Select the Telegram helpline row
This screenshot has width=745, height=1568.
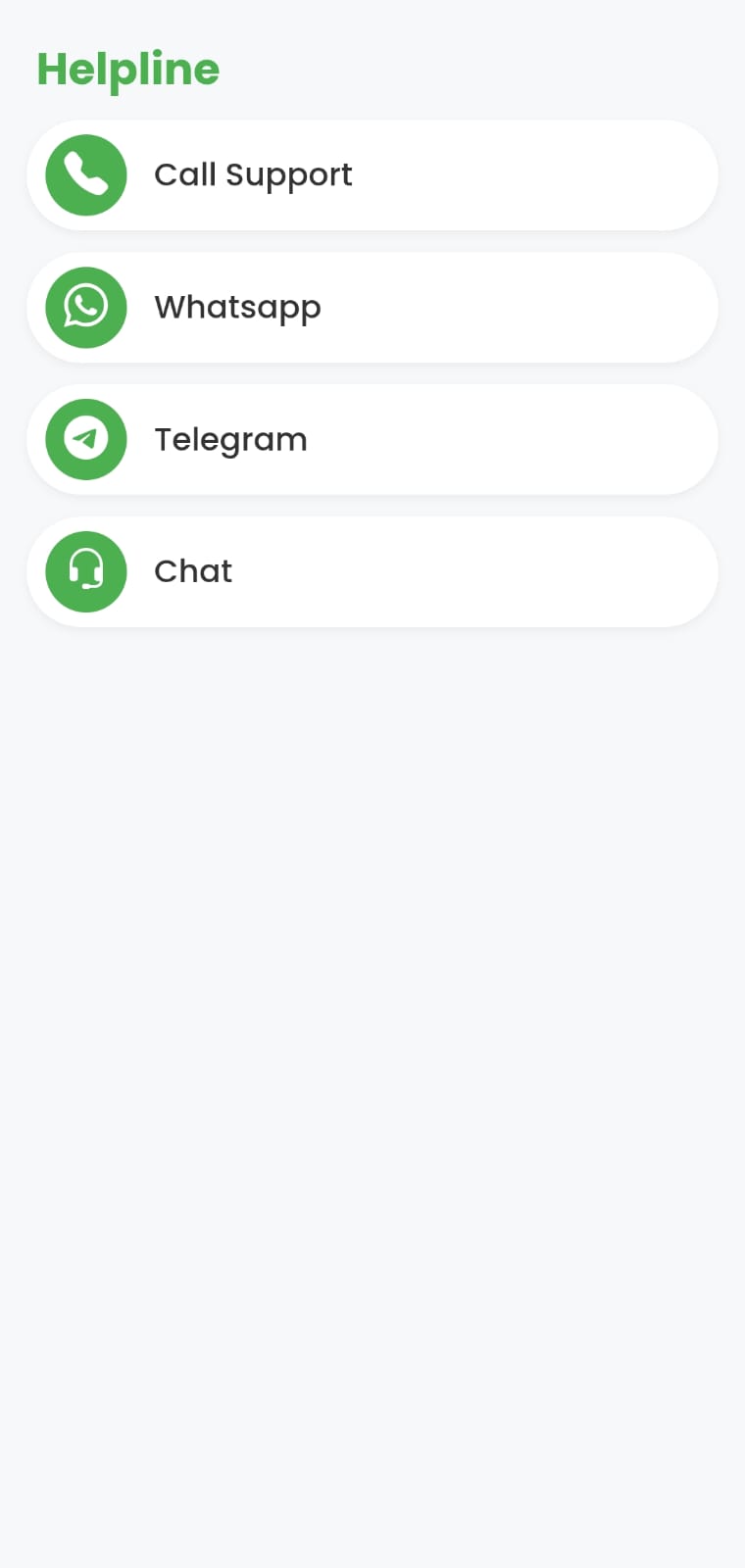click(x=372, y=440)
